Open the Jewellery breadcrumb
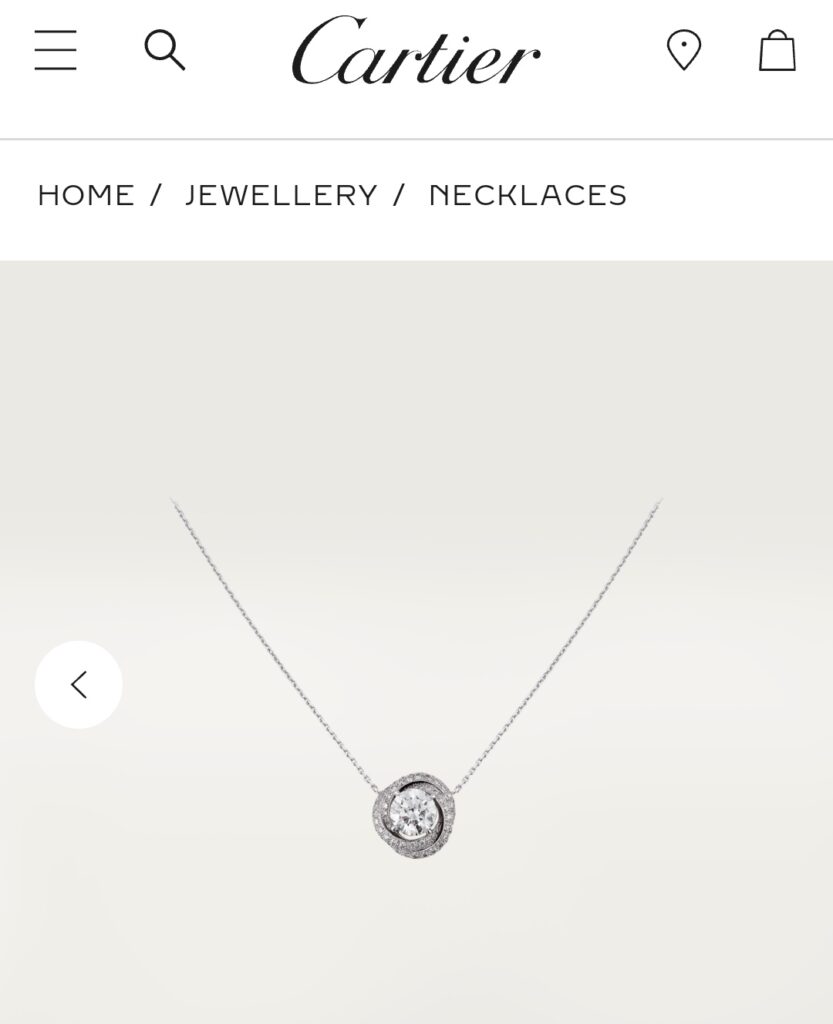The image size is (833, 1024). (281, 195)
